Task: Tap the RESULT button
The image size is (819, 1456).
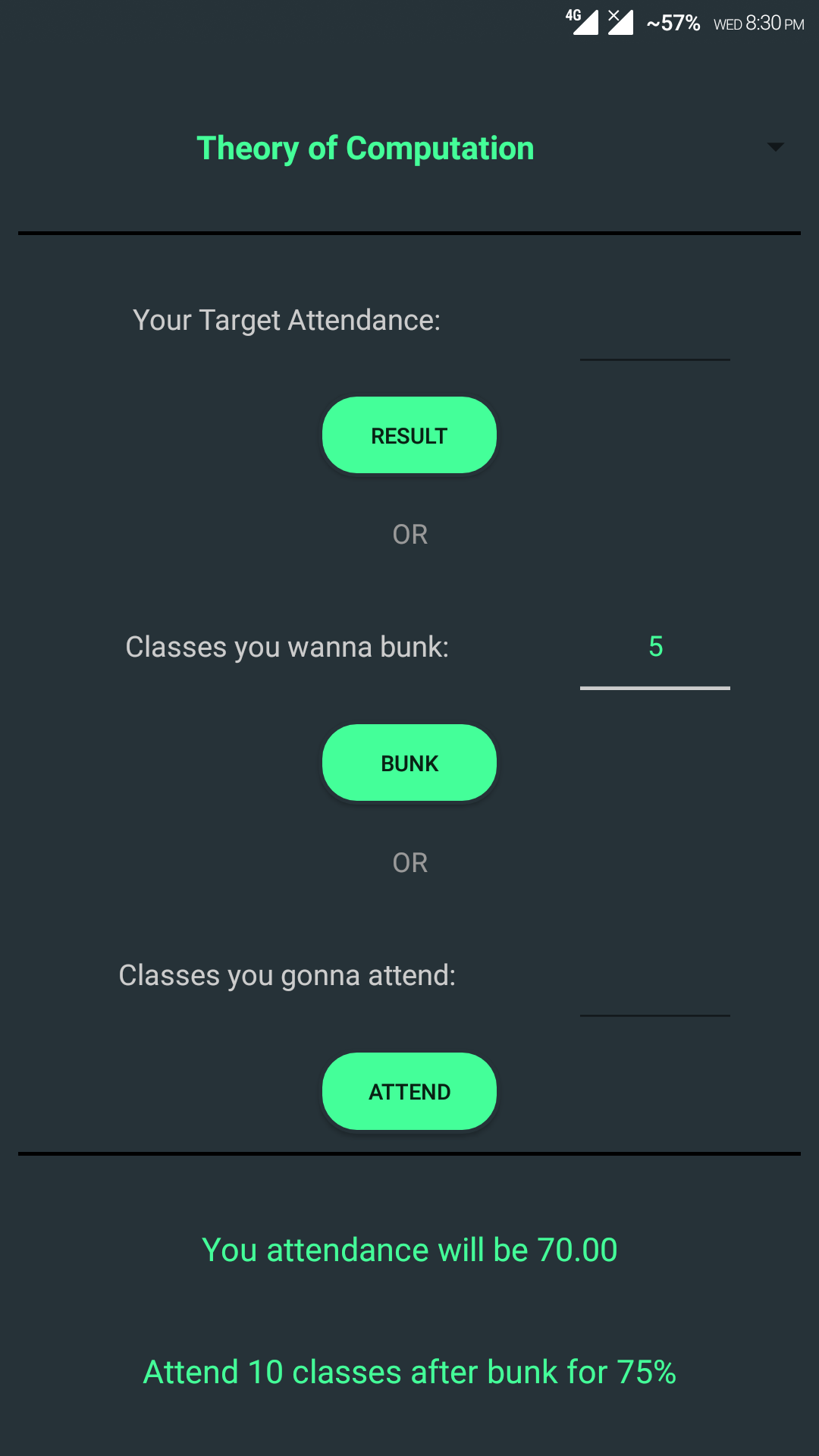Action: tap(409, 435)
